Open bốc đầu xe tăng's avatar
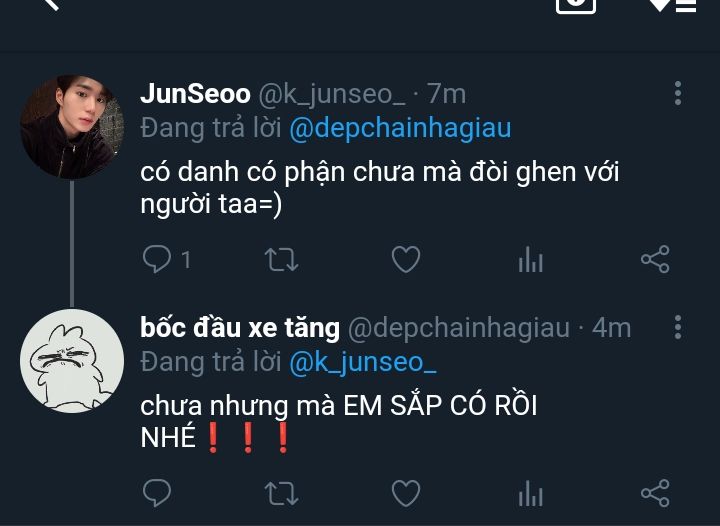The width and height of the screenshot is (720, 526). click(x=72, y=361)
